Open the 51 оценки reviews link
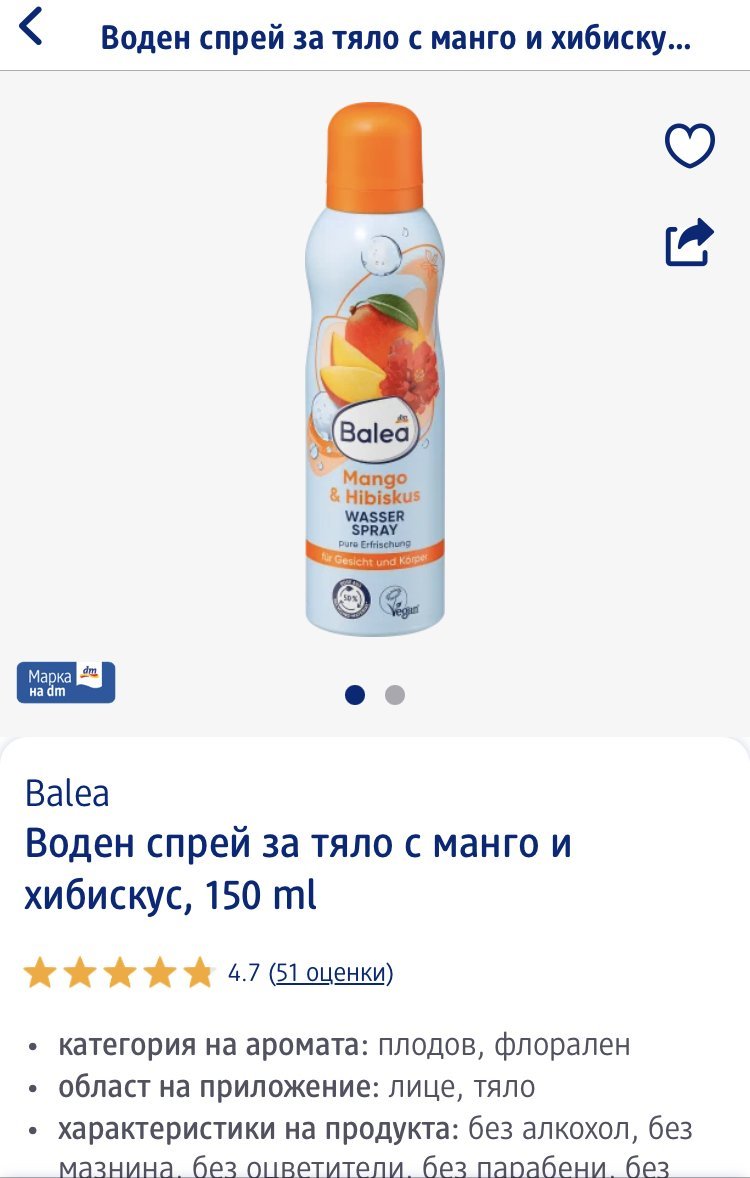Screen dimensions: 750x1178 point(331,972)
